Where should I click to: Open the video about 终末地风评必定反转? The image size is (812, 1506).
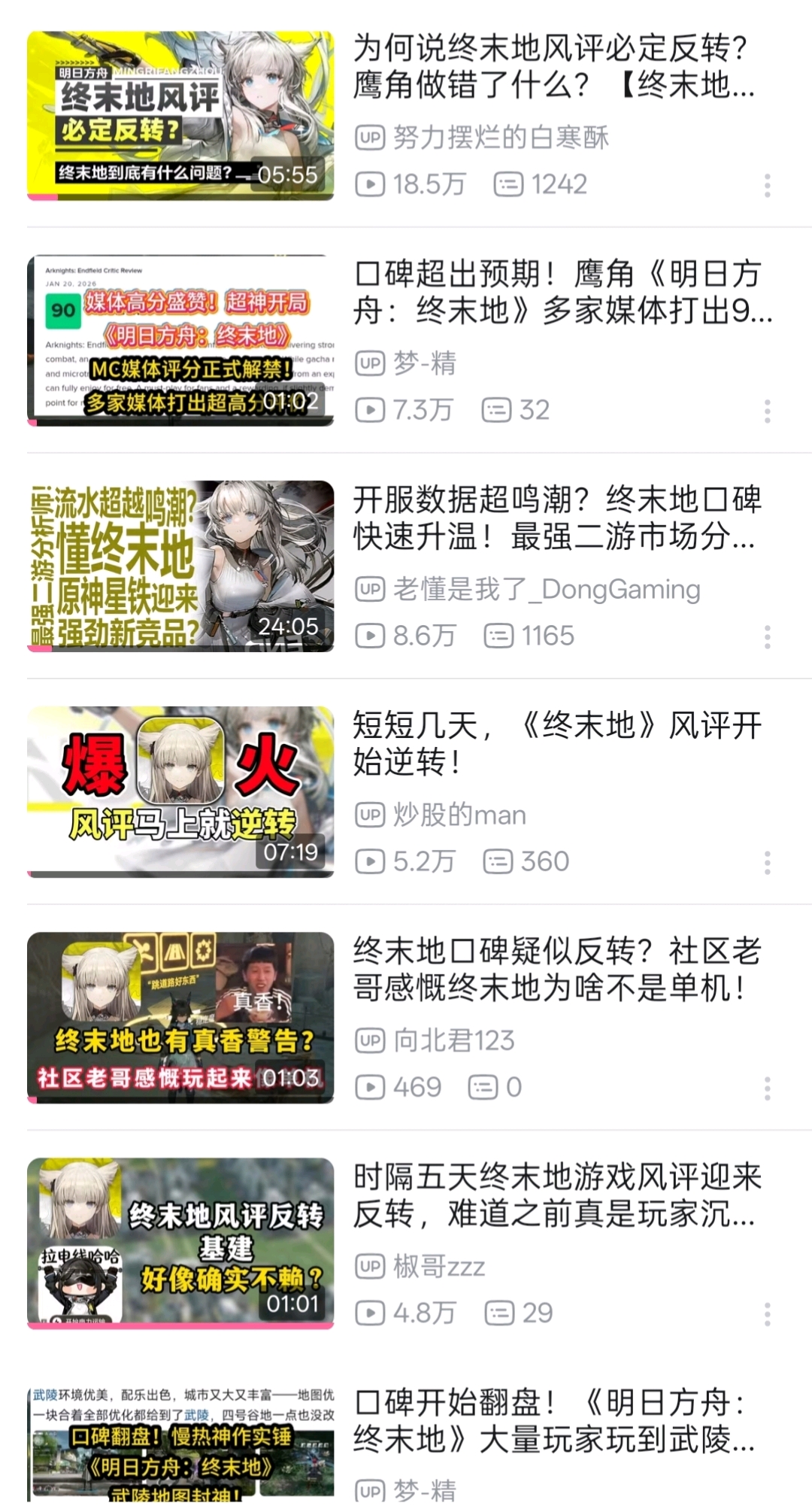[180, 115]
